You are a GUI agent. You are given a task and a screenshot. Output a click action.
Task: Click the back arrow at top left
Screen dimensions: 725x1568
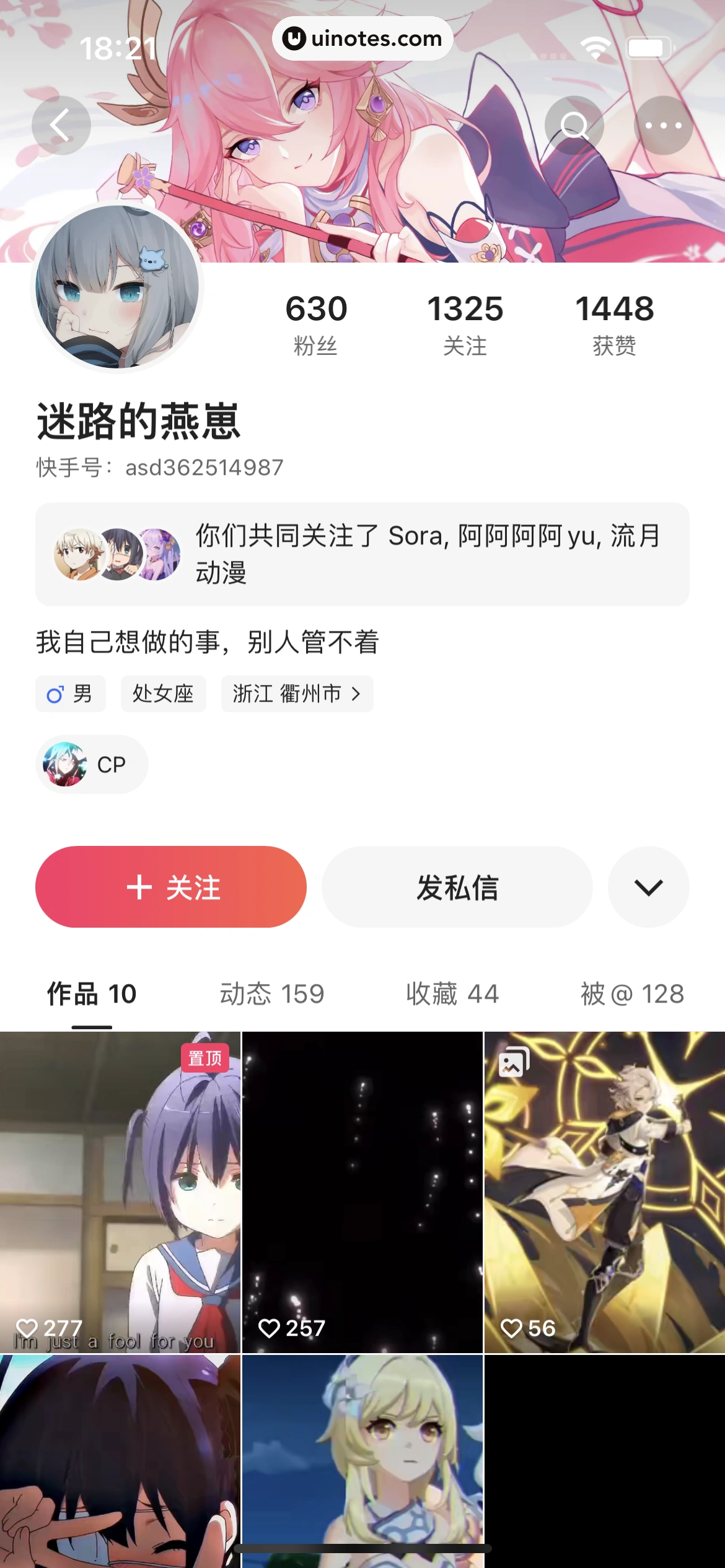(61, 125)
